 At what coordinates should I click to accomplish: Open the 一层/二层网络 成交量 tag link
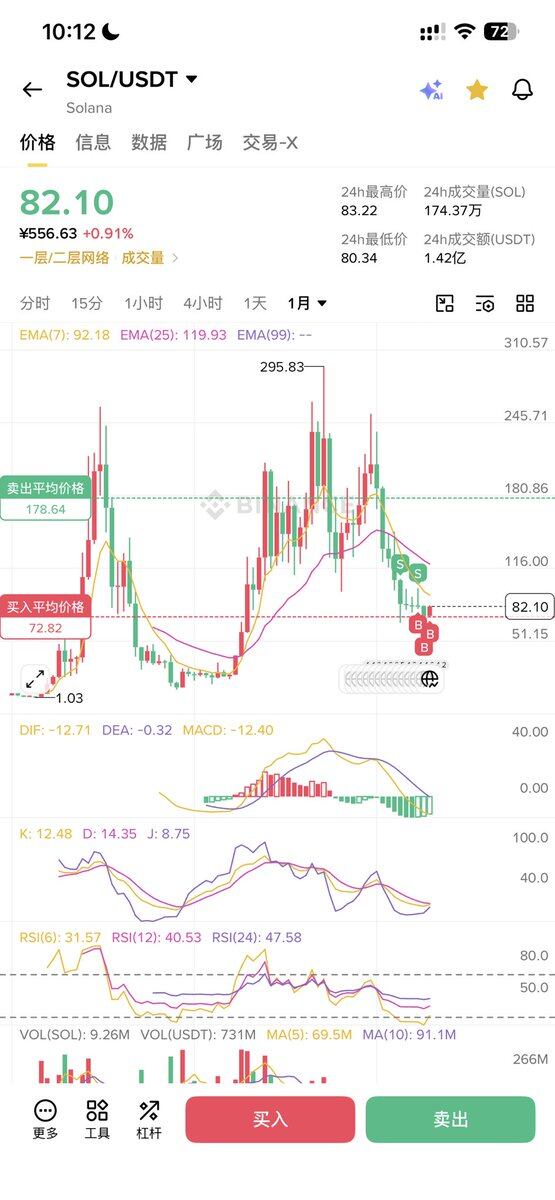[99, 257]
